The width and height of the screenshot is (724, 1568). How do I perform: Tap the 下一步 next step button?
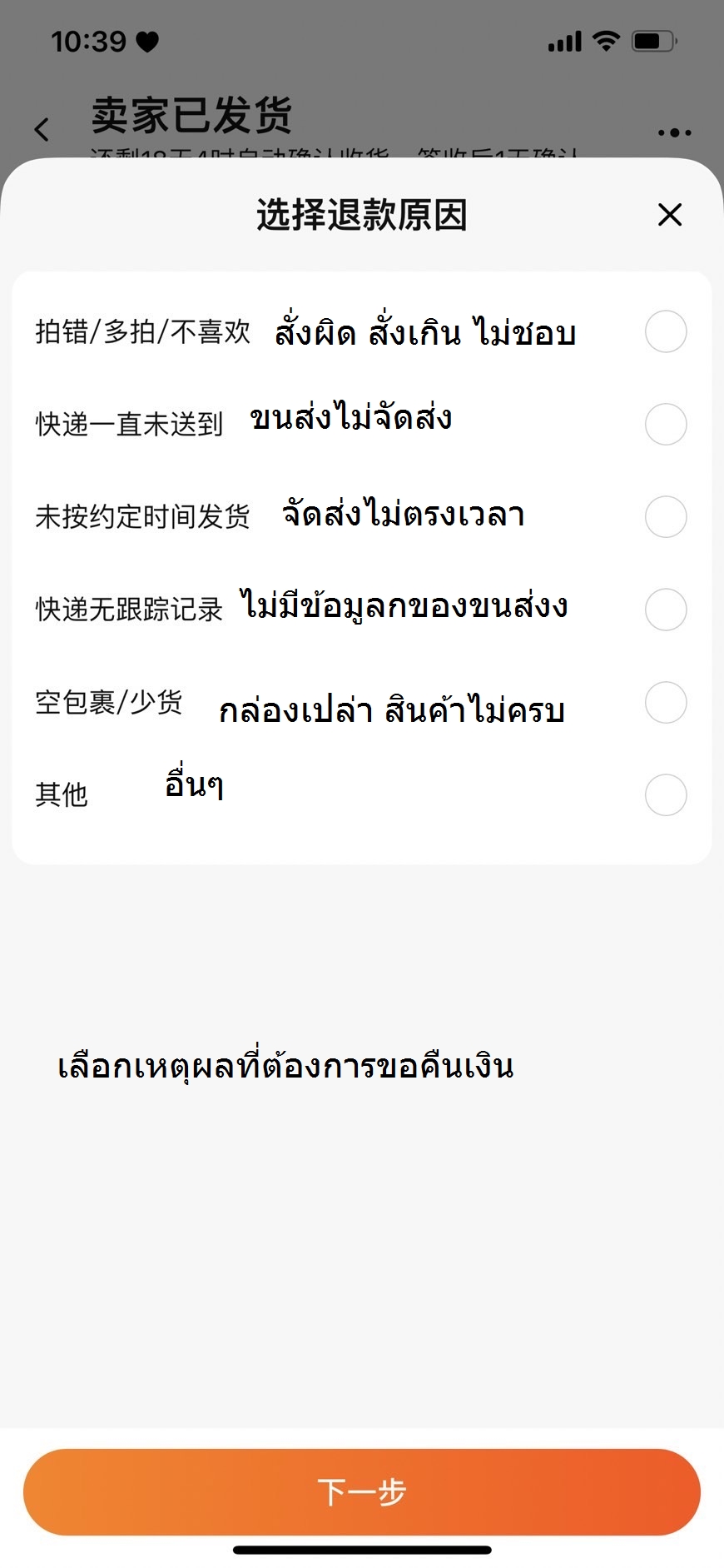point(361,1491)
